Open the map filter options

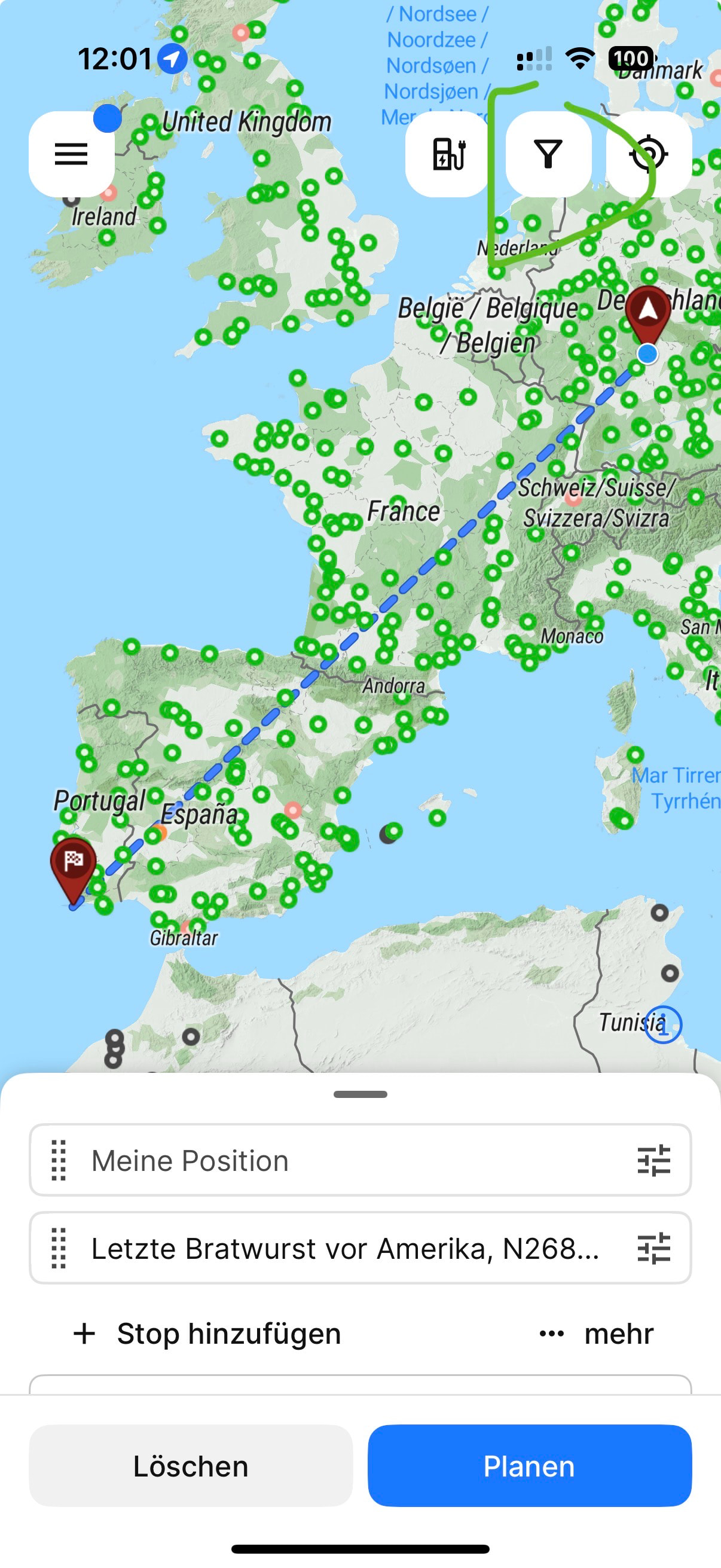coord(548,153)
